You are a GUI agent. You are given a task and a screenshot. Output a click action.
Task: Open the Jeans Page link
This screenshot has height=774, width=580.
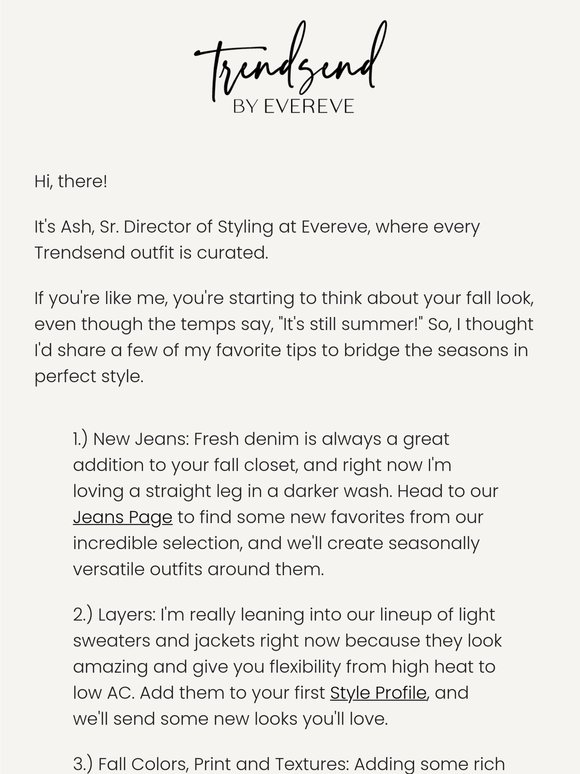tap(122, 517)
